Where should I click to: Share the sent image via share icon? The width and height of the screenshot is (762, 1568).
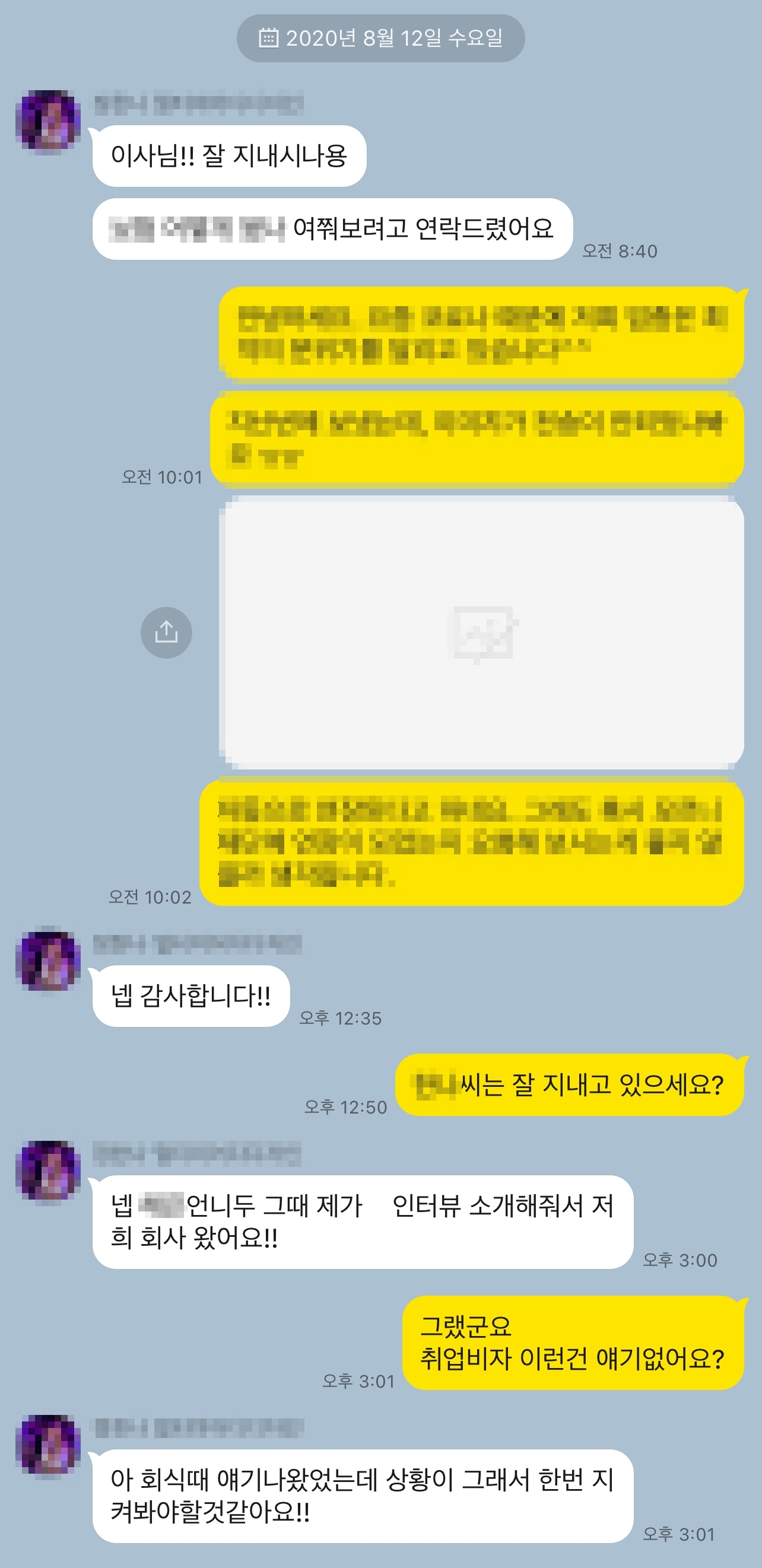166,632
